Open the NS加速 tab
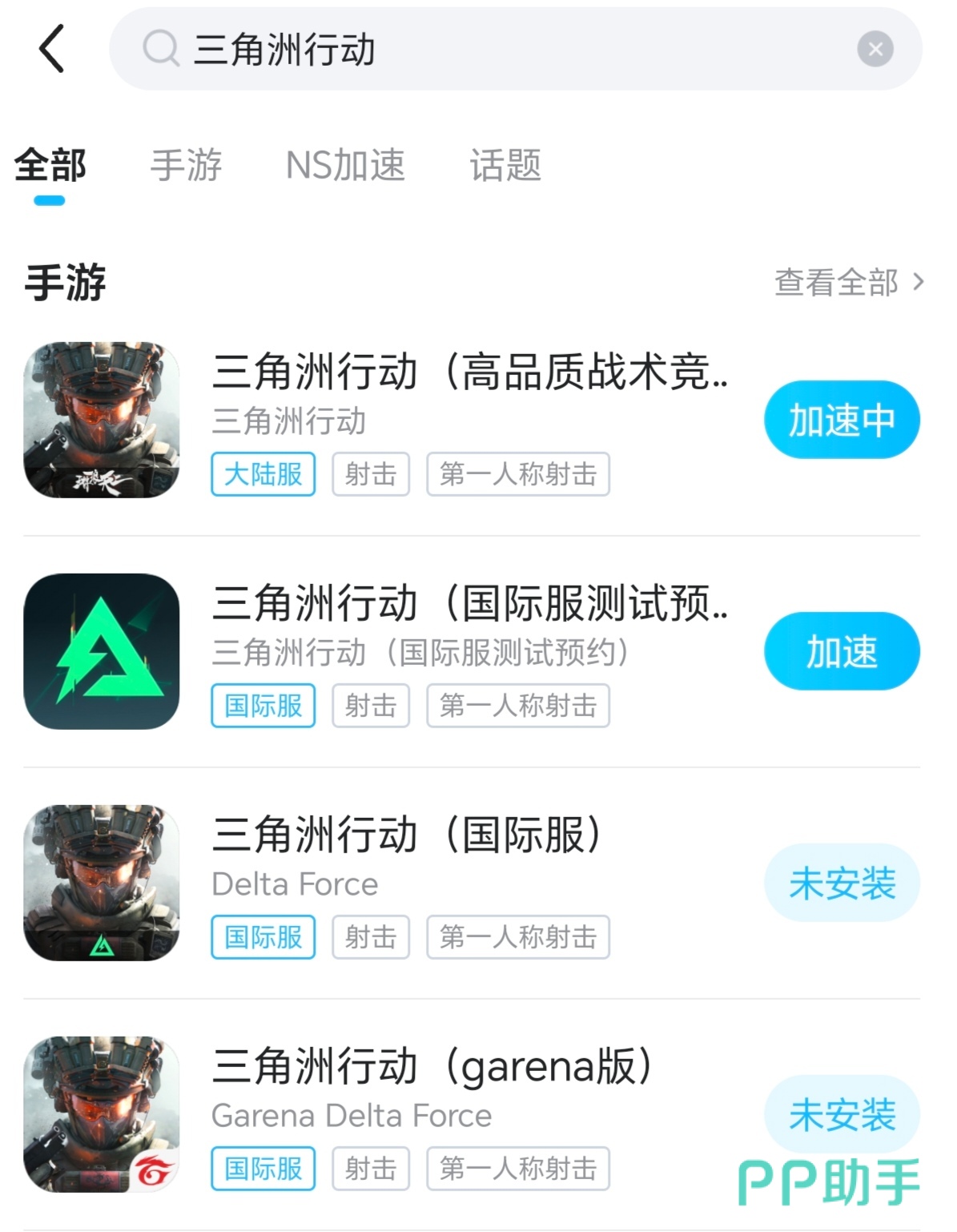This screenshot has width=957, height=1232. (345, 166)
